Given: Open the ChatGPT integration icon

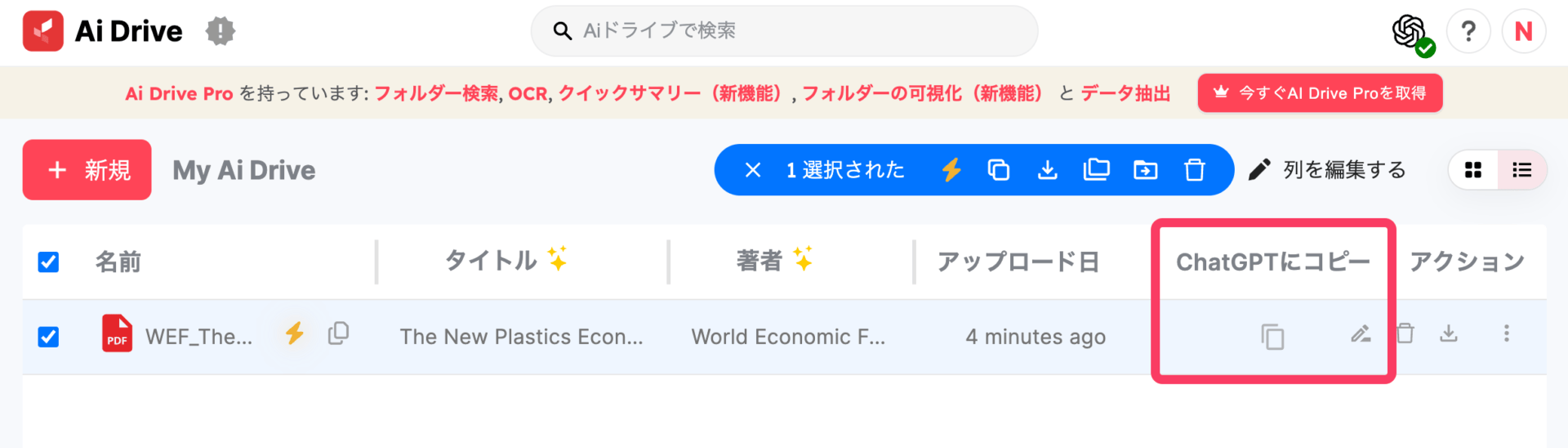Looking at the screenshot, I should pyautogui.click(x=1411, y=33).
